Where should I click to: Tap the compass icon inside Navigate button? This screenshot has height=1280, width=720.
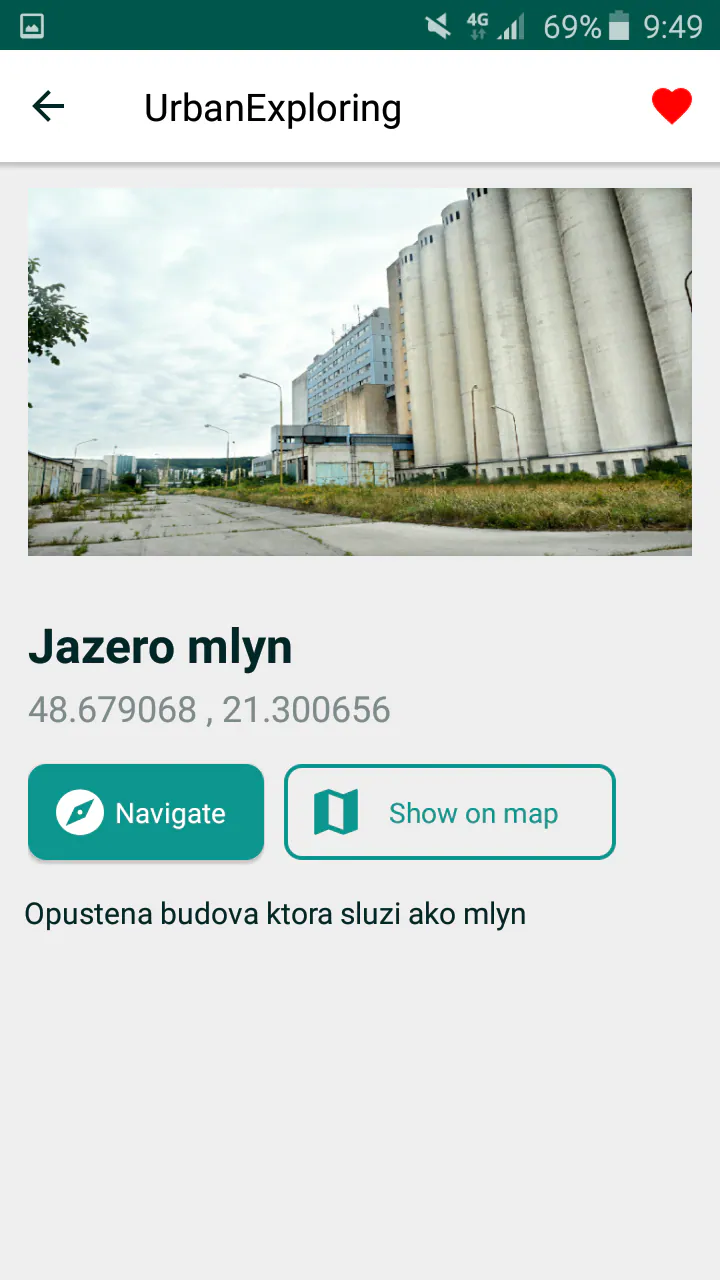coord(80,812)
